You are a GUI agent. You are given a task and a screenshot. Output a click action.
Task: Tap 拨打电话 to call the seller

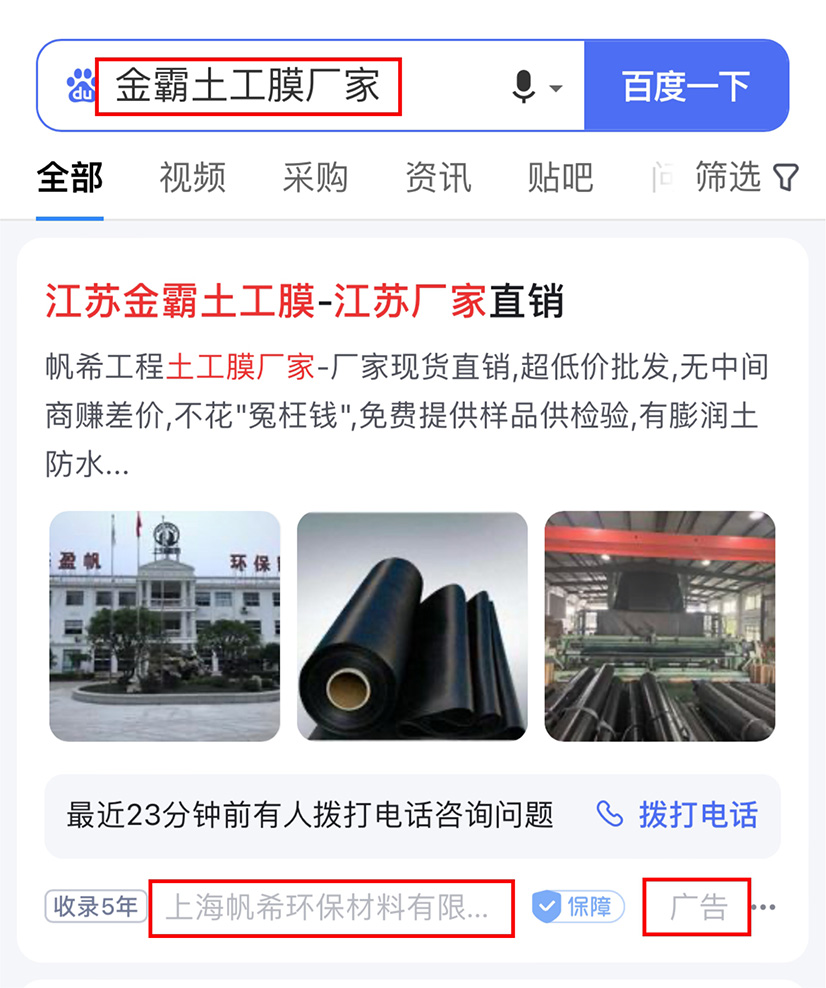click(678, 815)
